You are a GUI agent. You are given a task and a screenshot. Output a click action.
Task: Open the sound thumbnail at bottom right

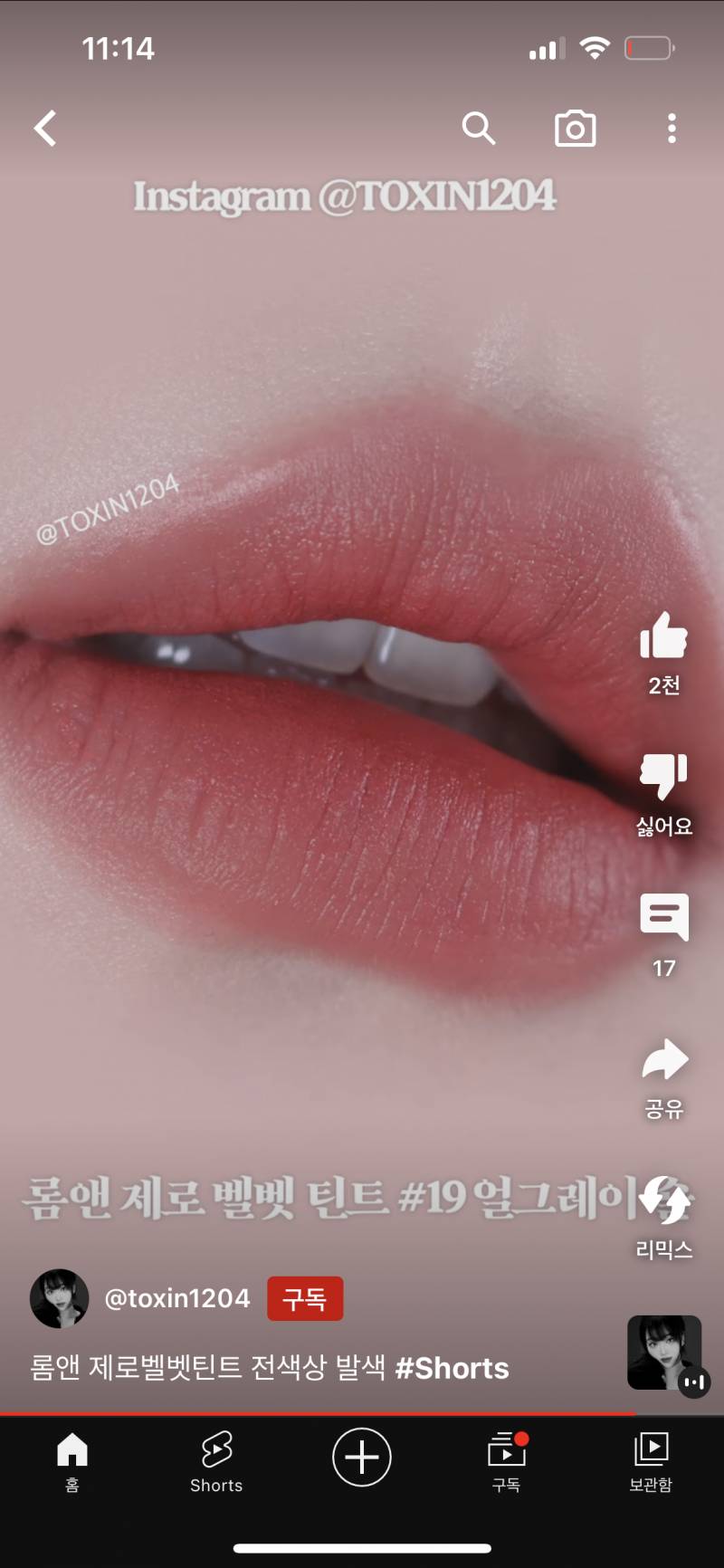pos(664,1353)
